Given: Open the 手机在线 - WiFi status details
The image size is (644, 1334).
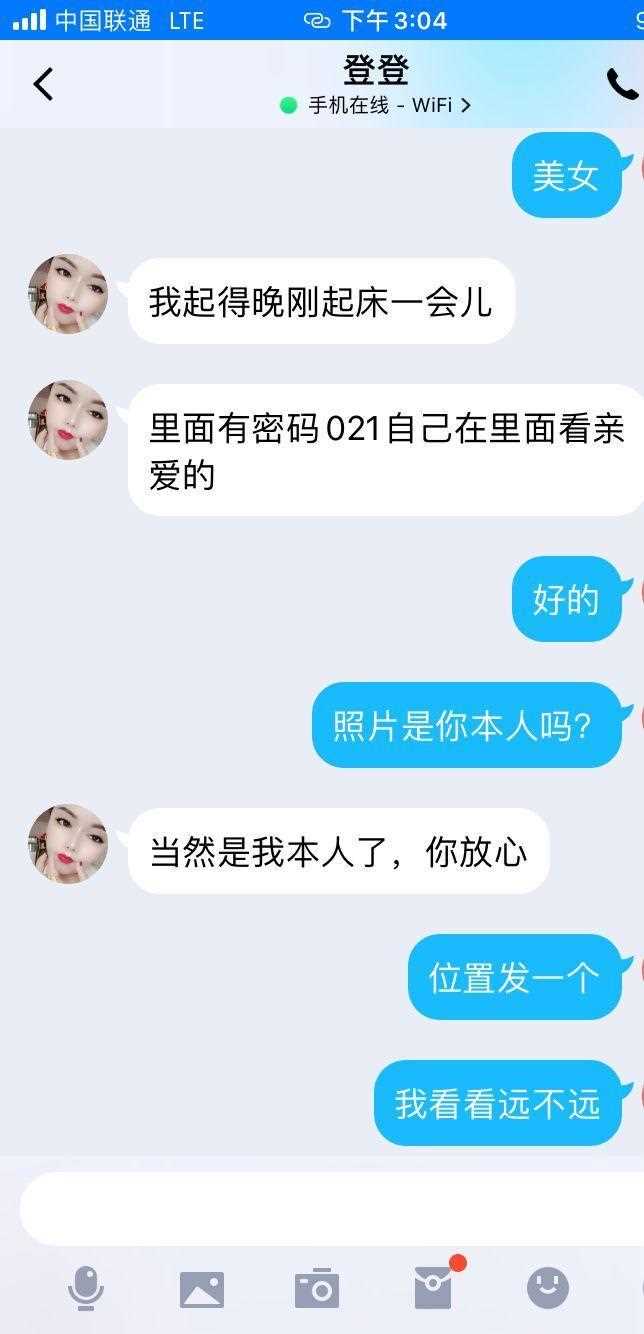Looking at the screenshot, I should coord(376,105).
